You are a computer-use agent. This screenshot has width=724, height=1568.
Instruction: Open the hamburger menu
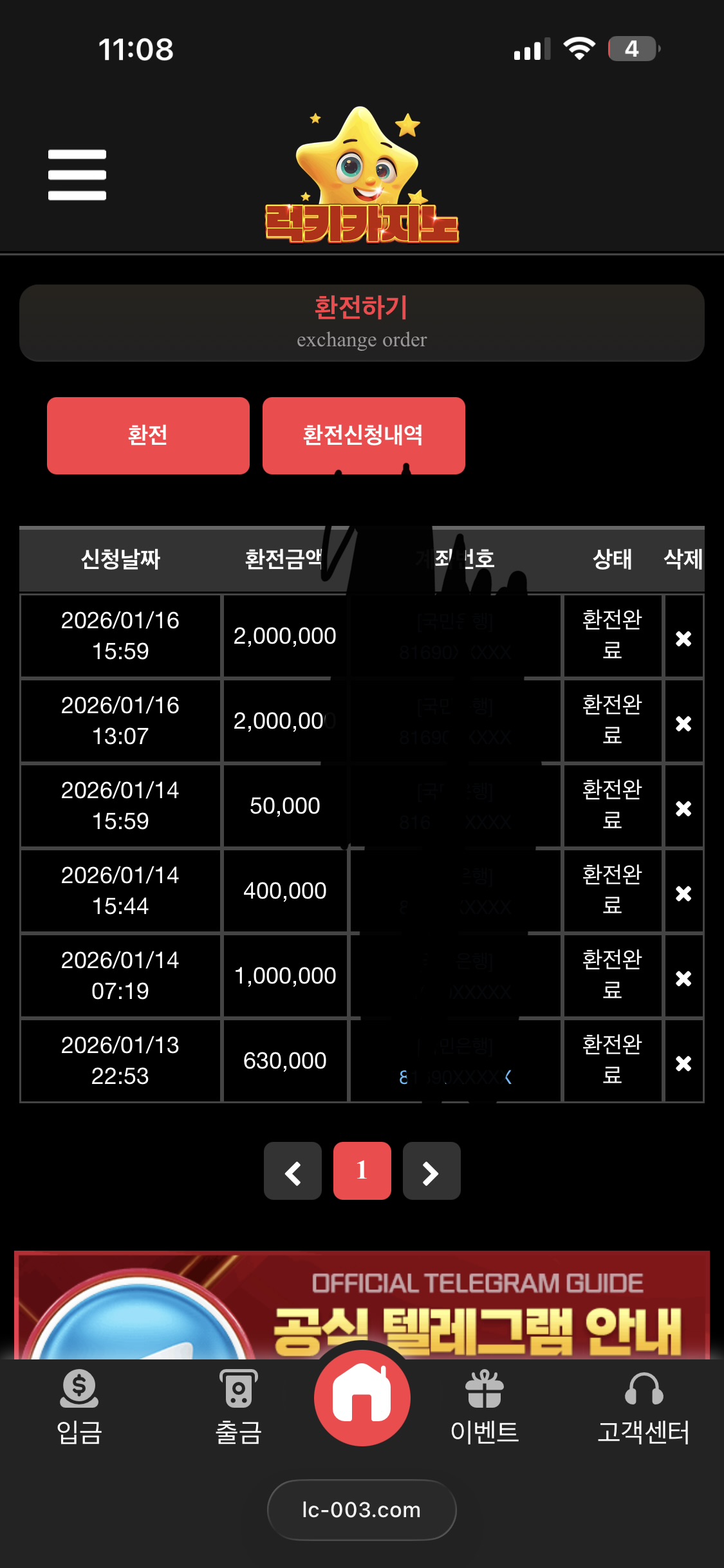tap(77, 174)
